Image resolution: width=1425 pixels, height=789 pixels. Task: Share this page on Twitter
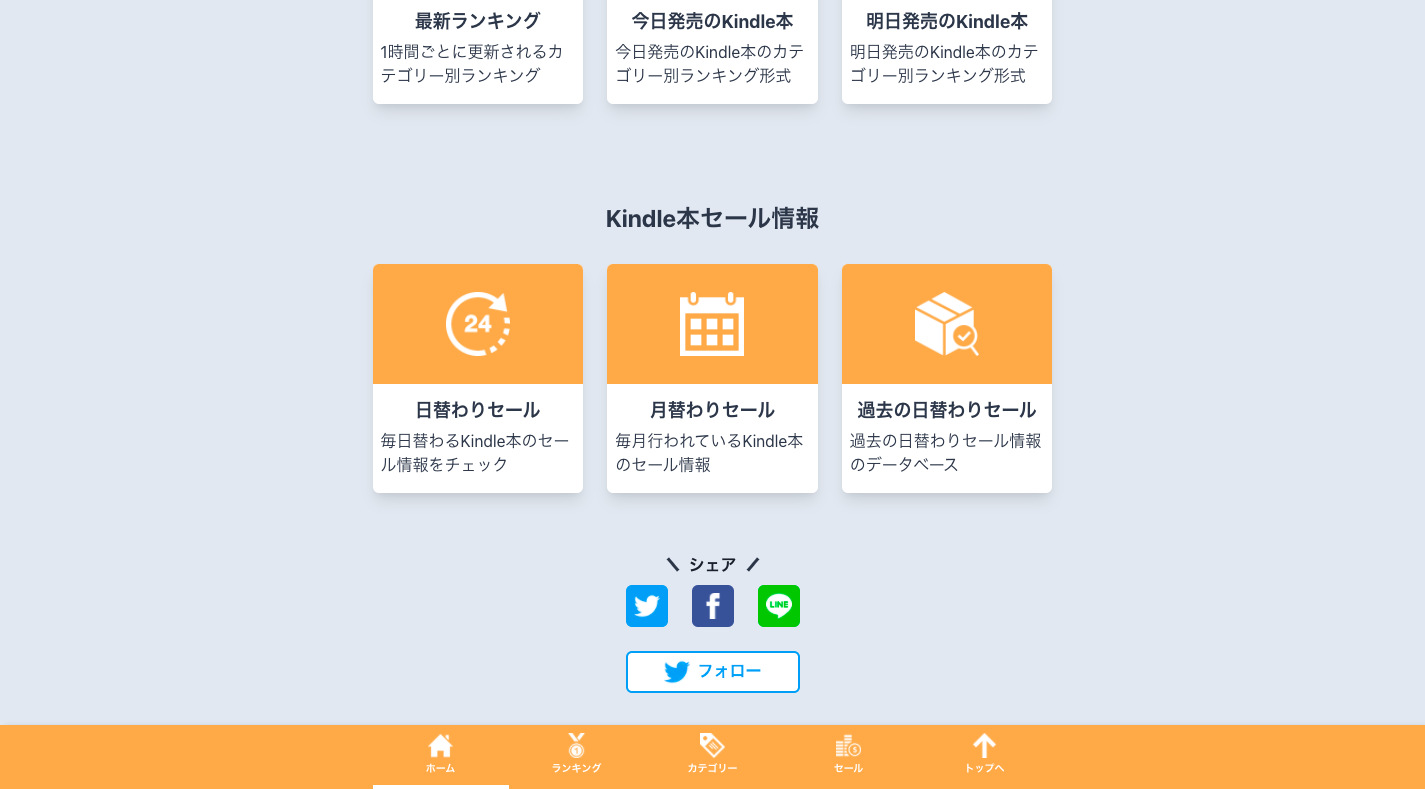click(x=647, y=606)
